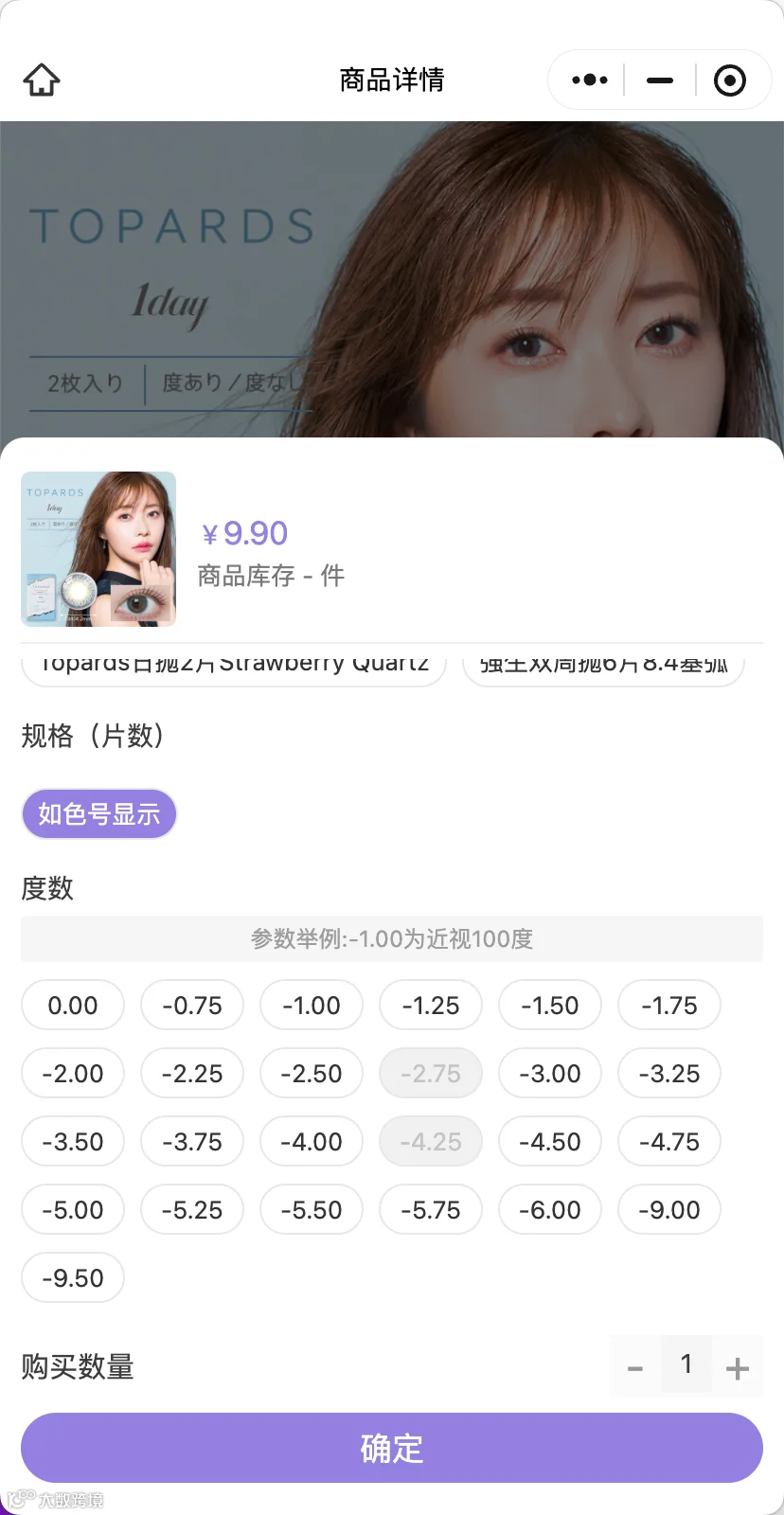The image size is (784, 1515).
Task: Choose the 0.00 degree option
Action: click(73, 1005)
